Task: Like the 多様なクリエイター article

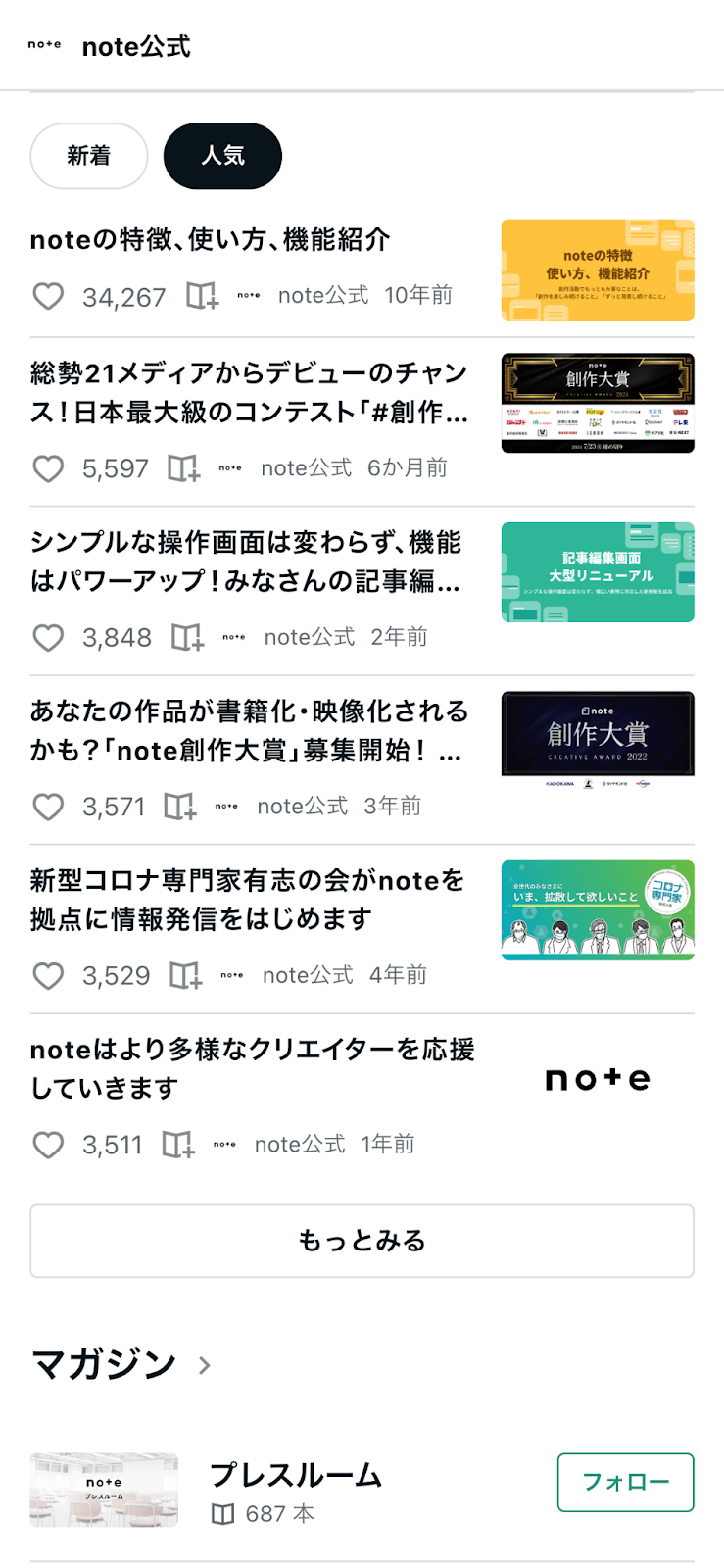Action: click(48, 1145)
